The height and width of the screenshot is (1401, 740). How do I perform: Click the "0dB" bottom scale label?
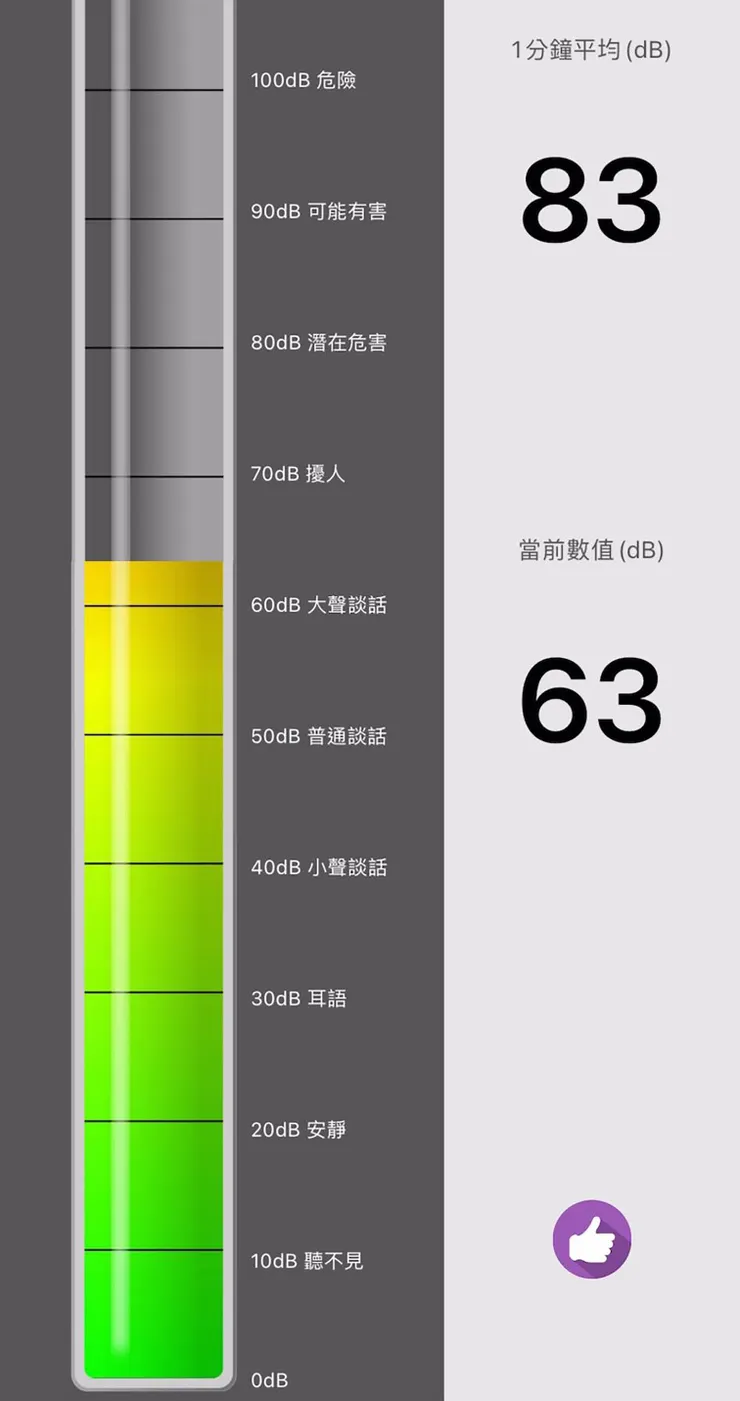(x=268, y=1380)
